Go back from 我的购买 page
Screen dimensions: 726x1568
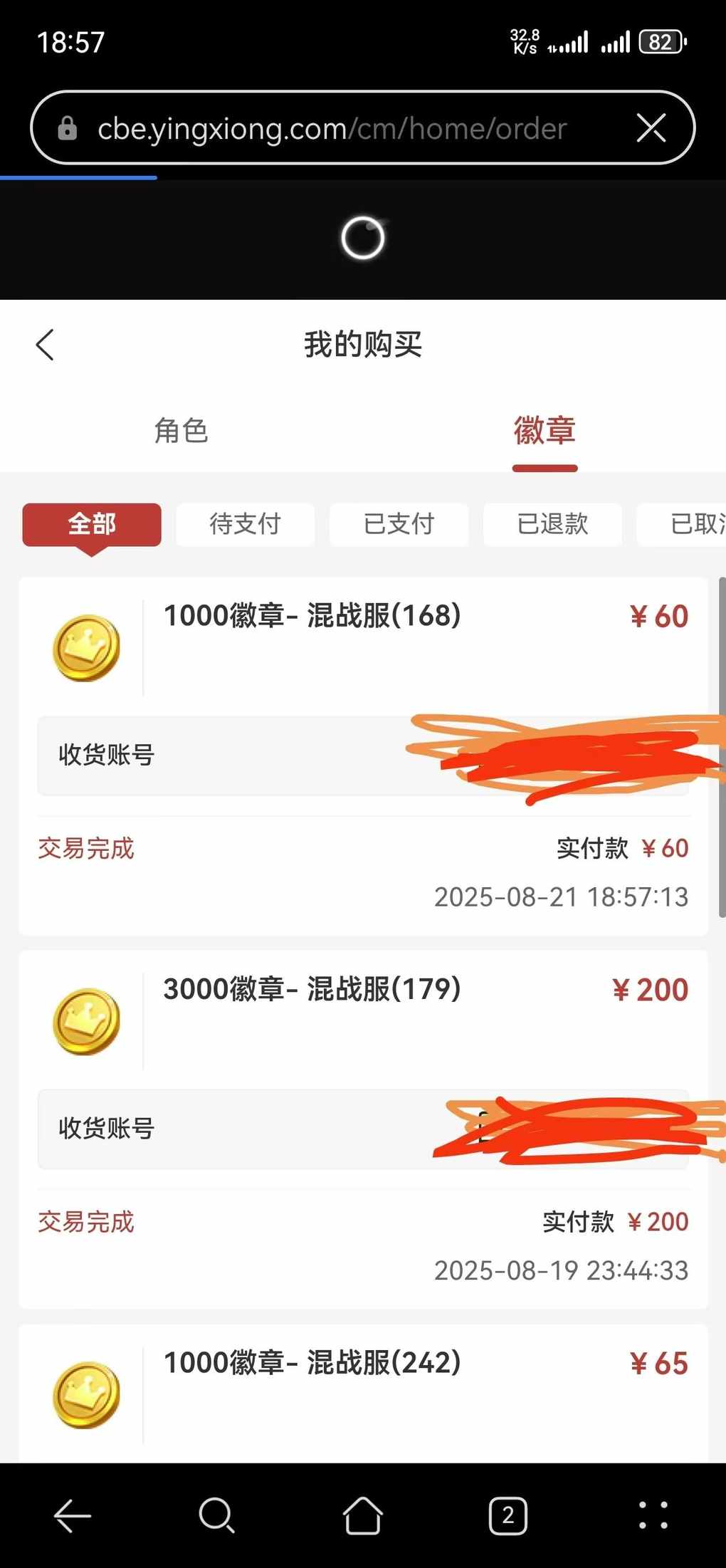[x=45, y=345]
